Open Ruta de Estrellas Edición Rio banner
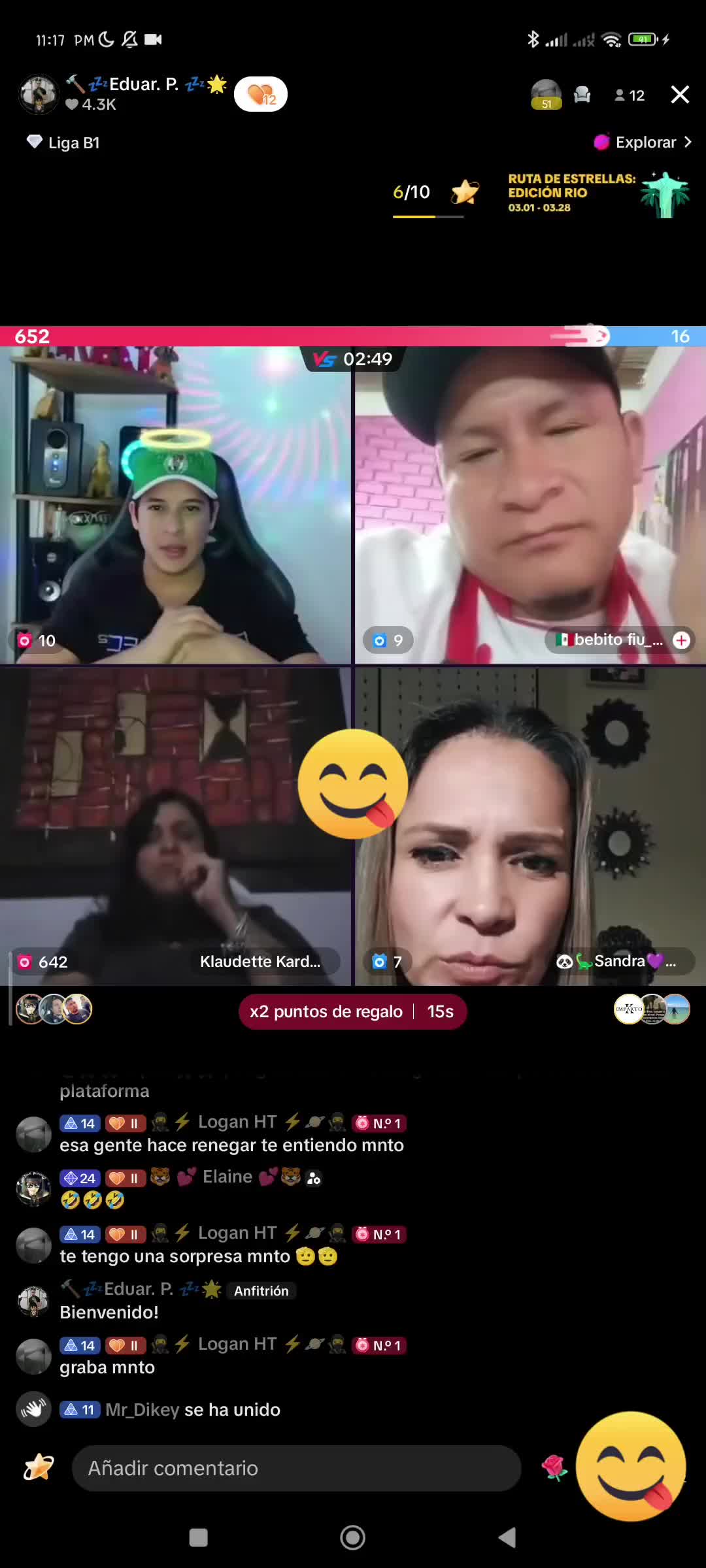This screenshot has height=1568, width=706. coord(597,193)
